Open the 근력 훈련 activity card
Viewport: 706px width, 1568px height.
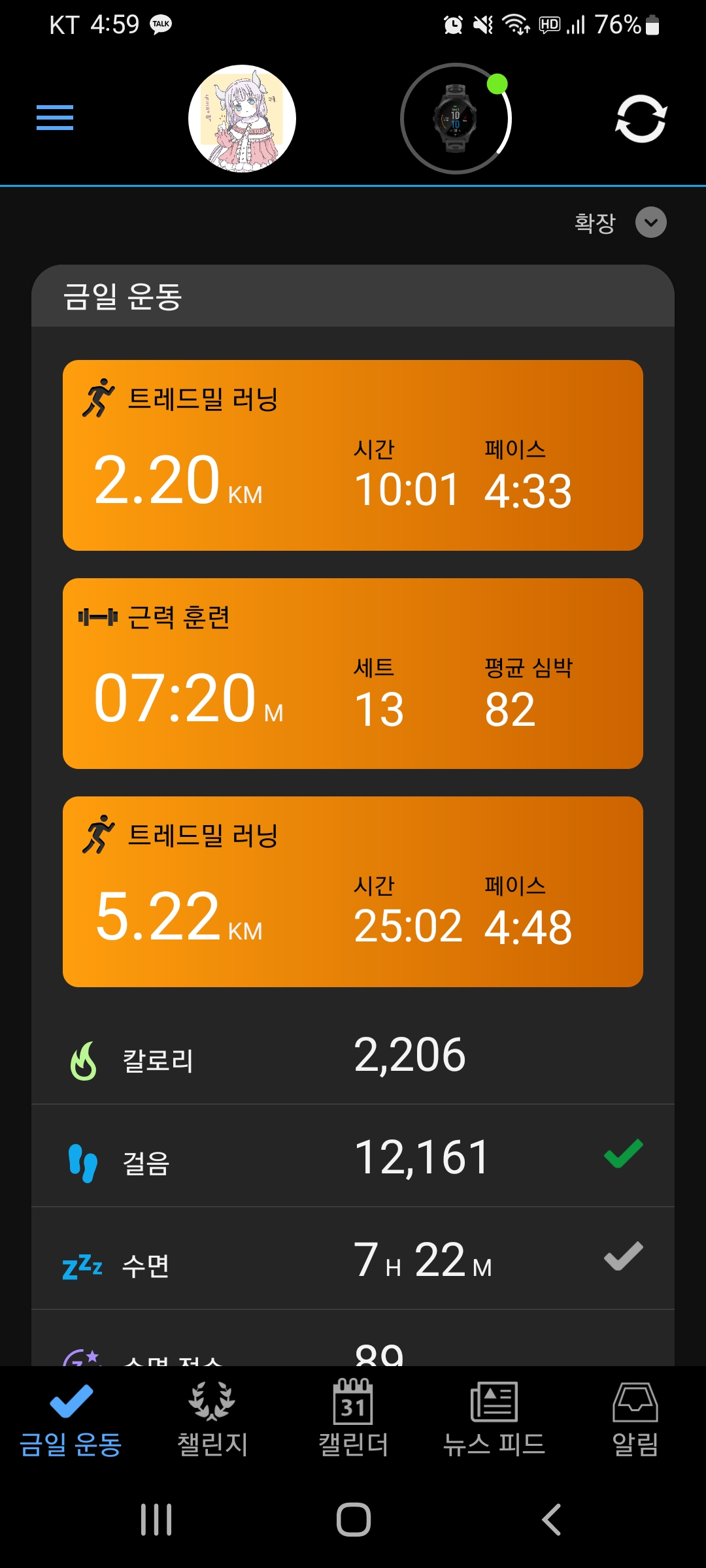pyautogui.click(x=353, y=674)
